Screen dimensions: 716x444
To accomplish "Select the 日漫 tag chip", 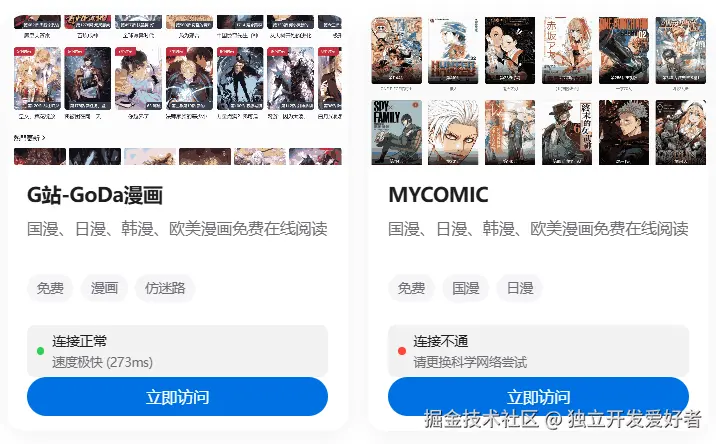I will click(x=519, y=288).
